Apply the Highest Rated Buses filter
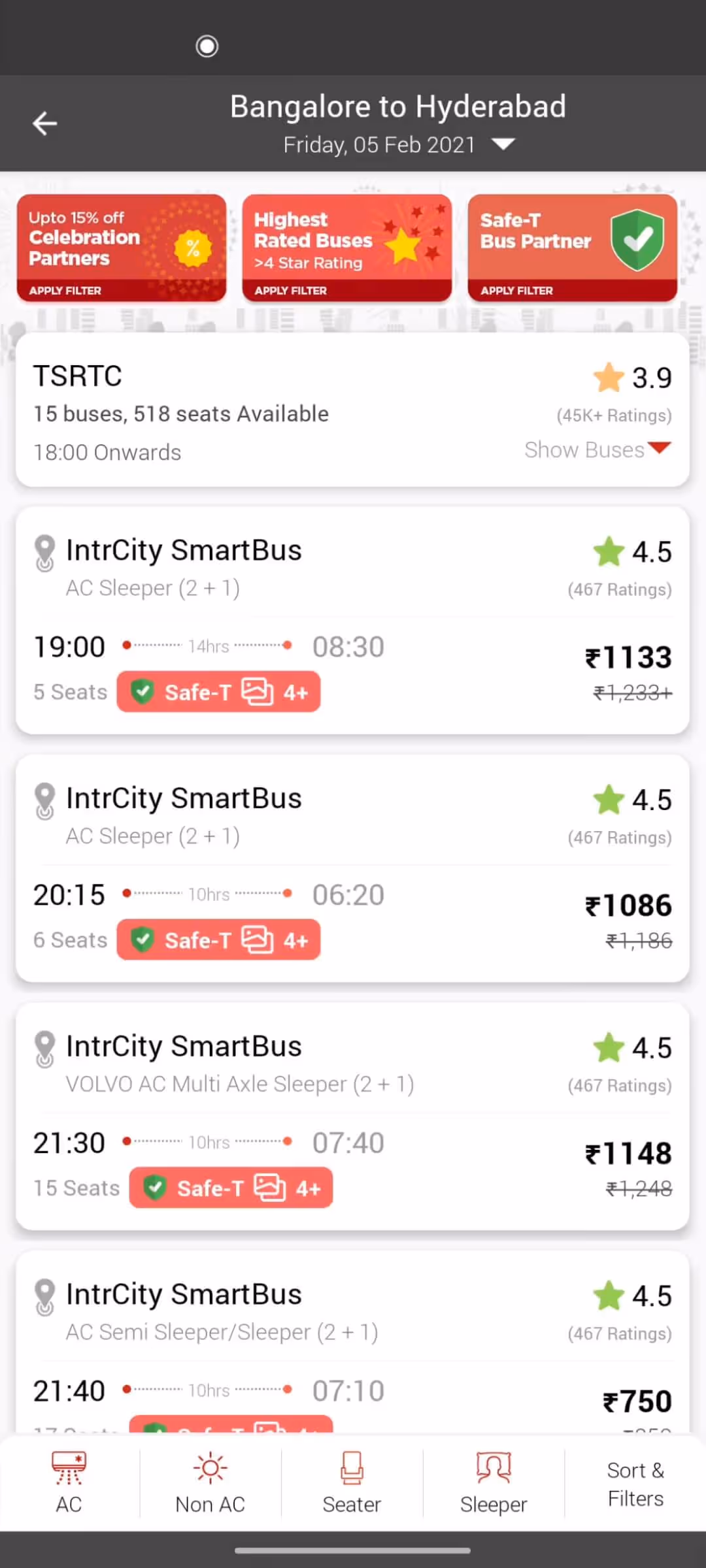Screen dimensions: 706x1568 click(x=346, y=248)
